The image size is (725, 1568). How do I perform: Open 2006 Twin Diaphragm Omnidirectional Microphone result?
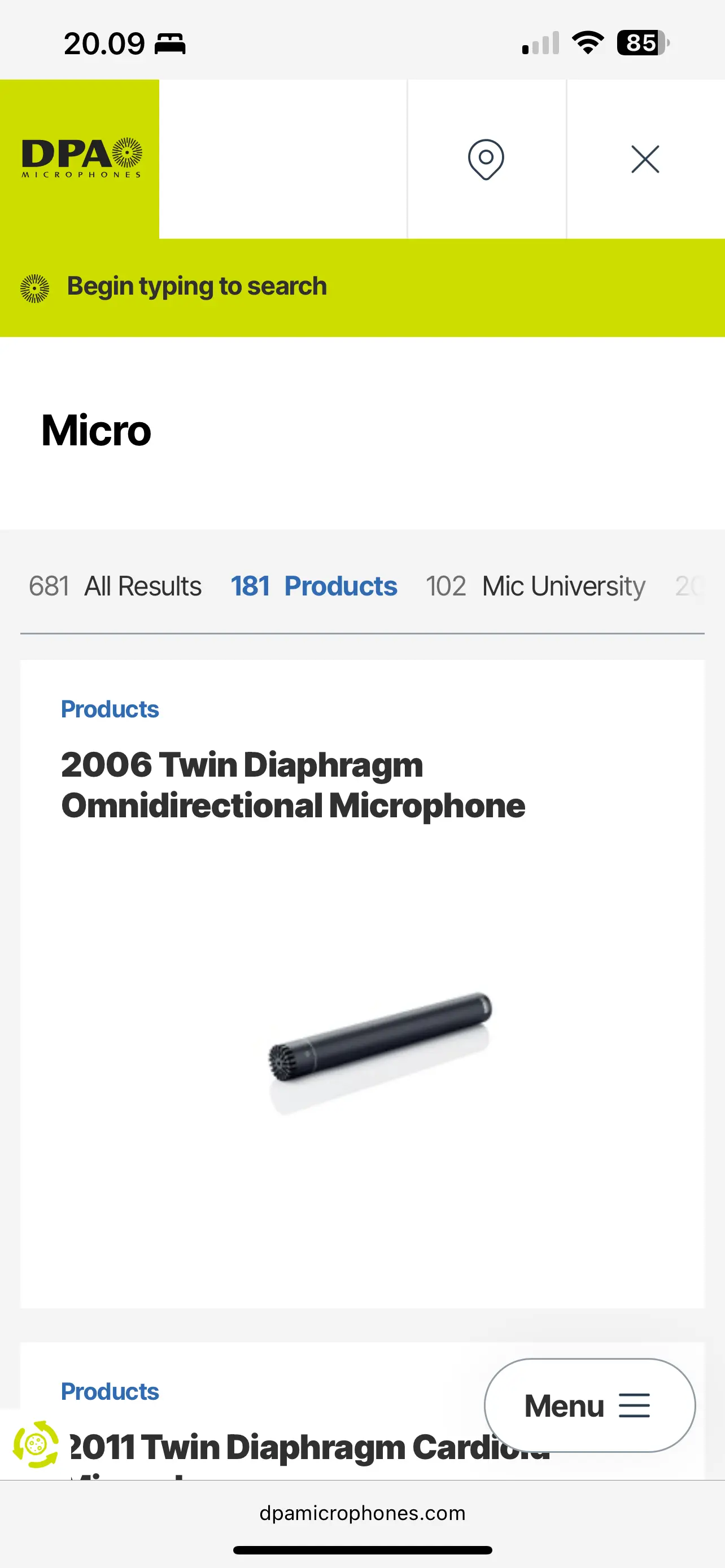tap(293, 785)
